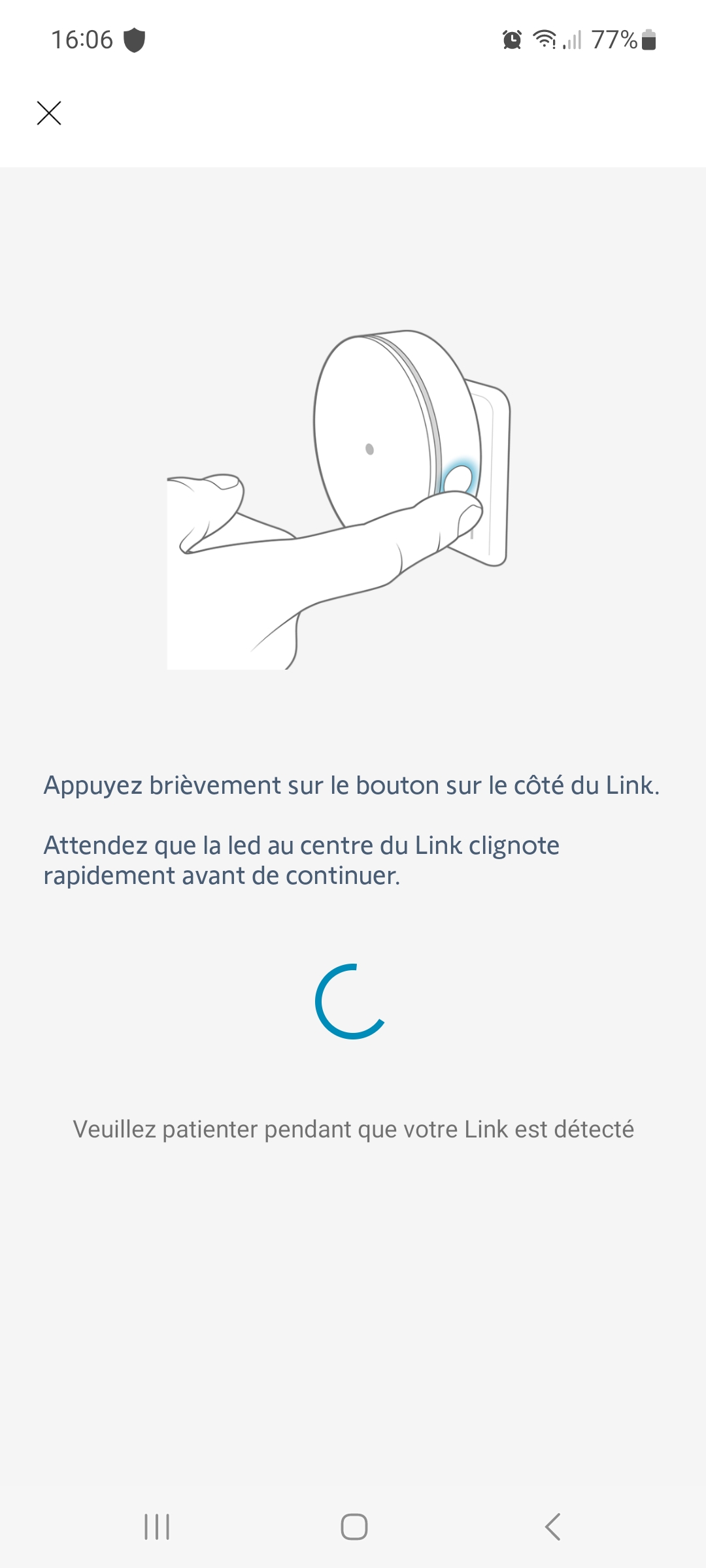The height and width of the screenshot is (1568, 706).
Task: Go back using the system back button
Action: 552,1527
